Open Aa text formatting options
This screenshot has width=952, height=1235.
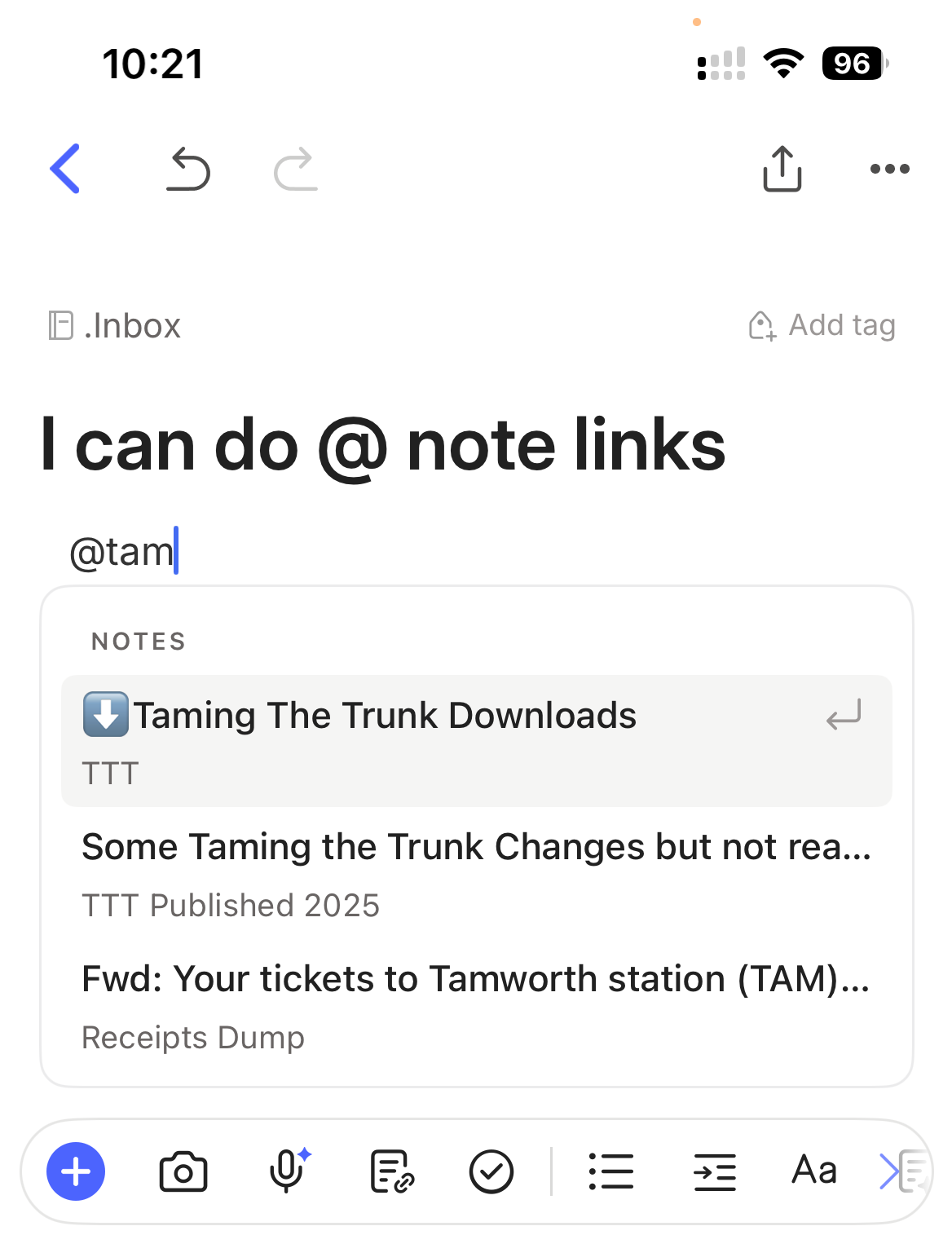pos(814,1170)
